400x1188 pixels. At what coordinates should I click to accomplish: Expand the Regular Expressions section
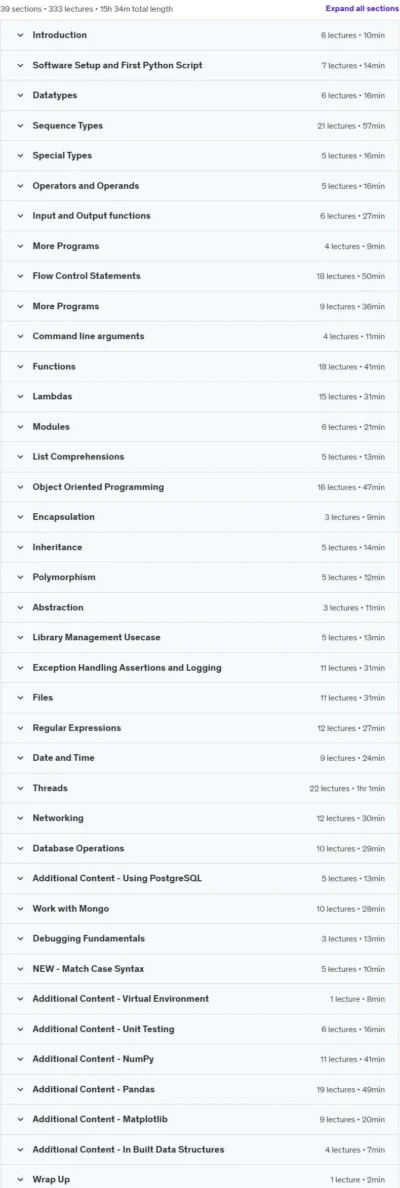(200, 727)
